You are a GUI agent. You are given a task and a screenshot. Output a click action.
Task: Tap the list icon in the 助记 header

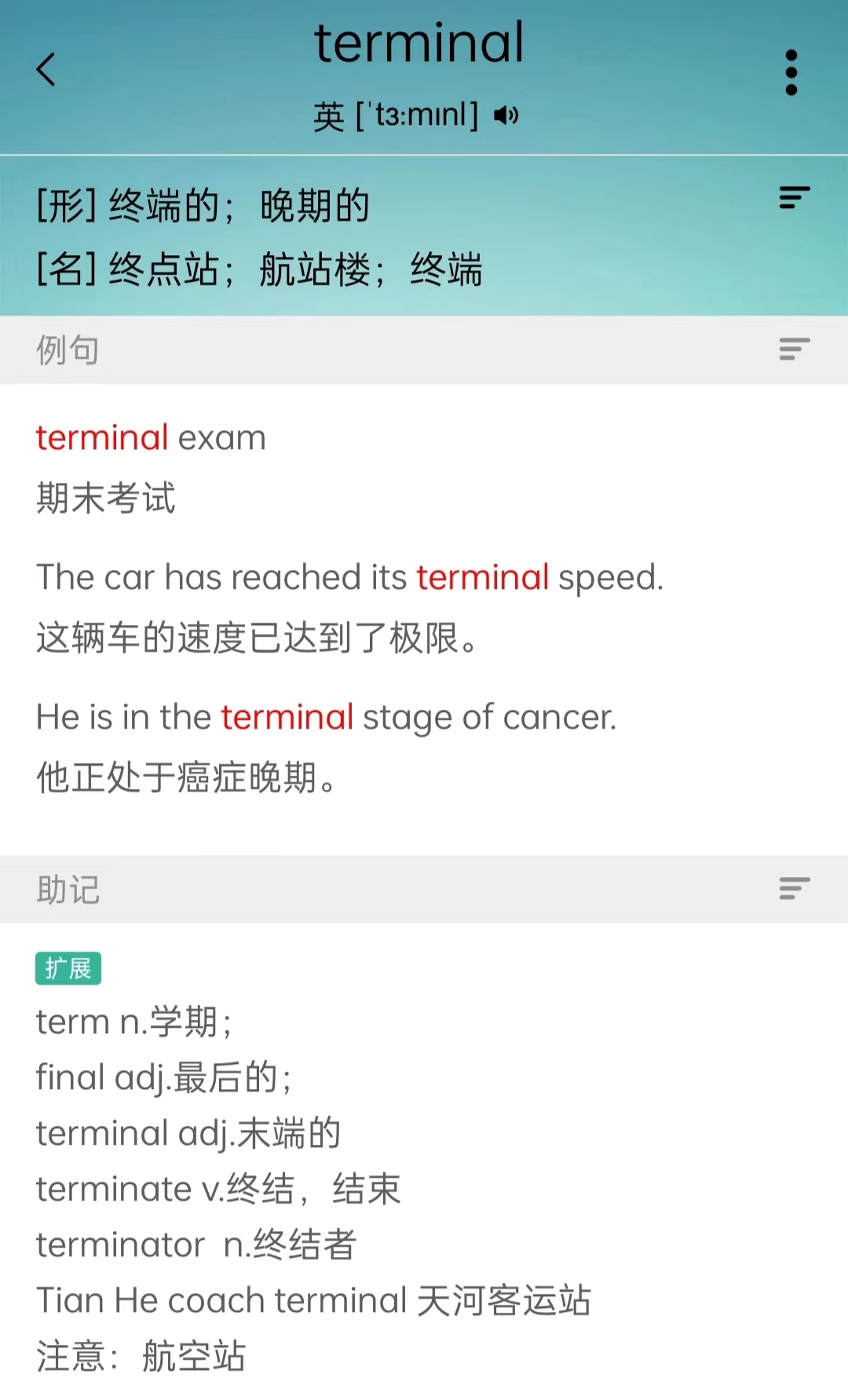click(x=795, y=888)
